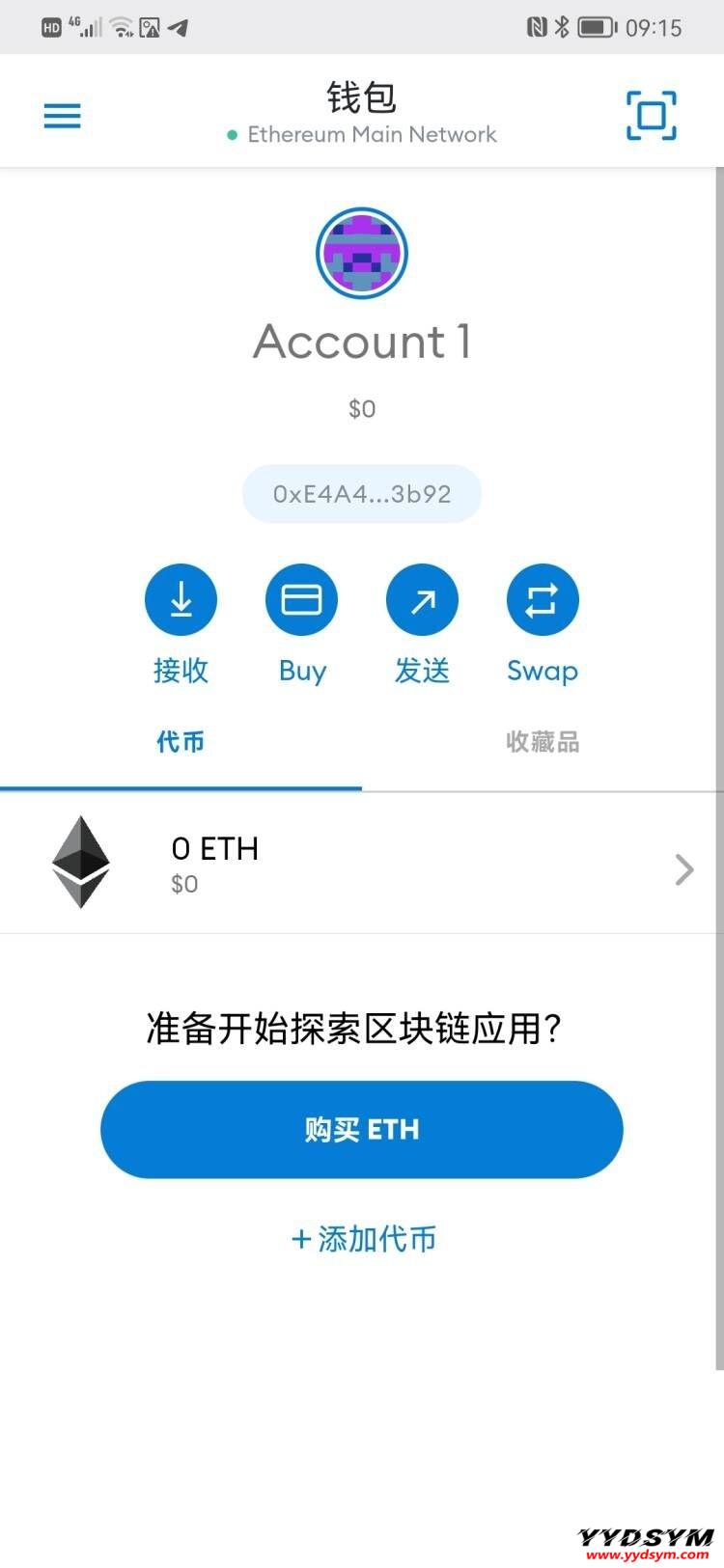Switch to the 收藏品 tab
Viewport: 724px width, 1568px height.
pos(543,742)
